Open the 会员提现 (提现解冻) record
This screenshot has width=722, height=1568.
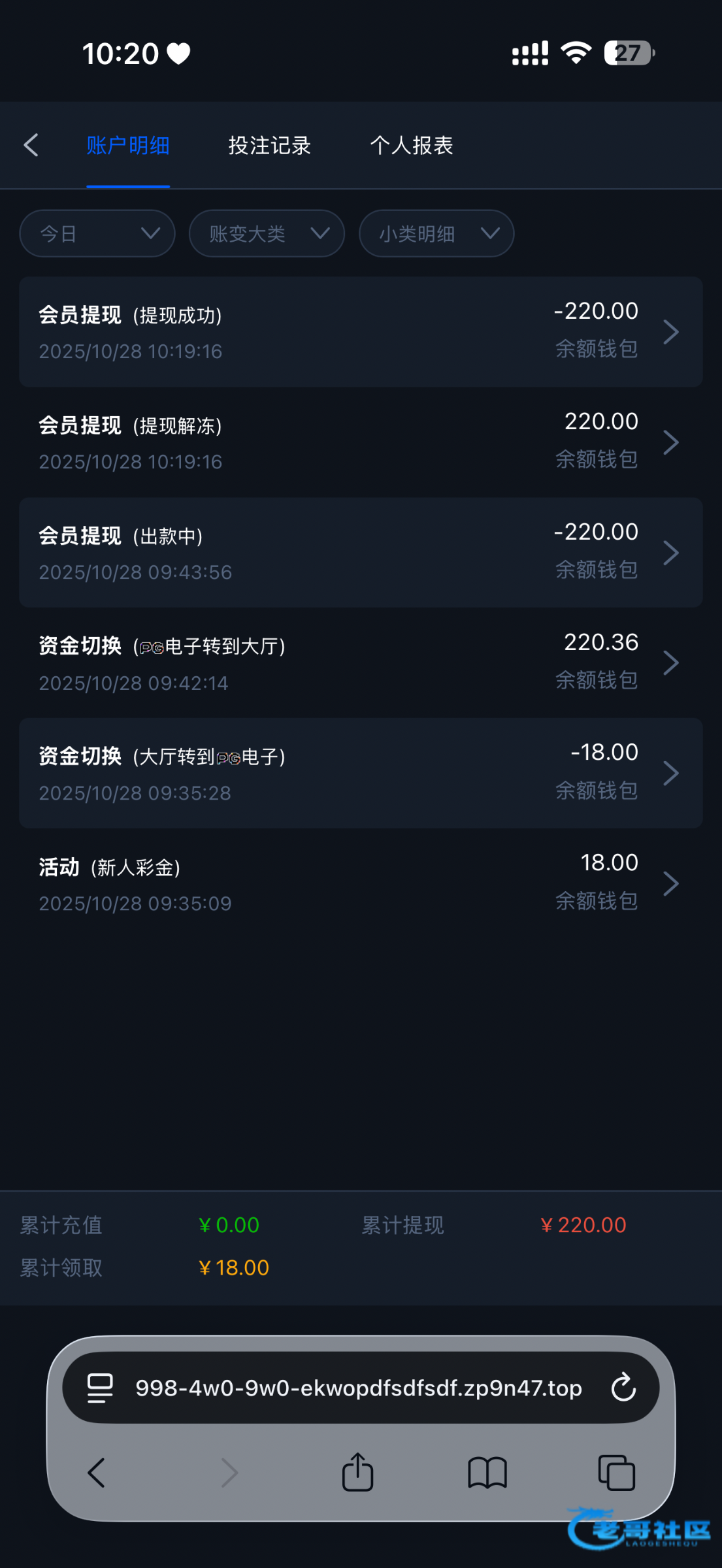point(361,442)
